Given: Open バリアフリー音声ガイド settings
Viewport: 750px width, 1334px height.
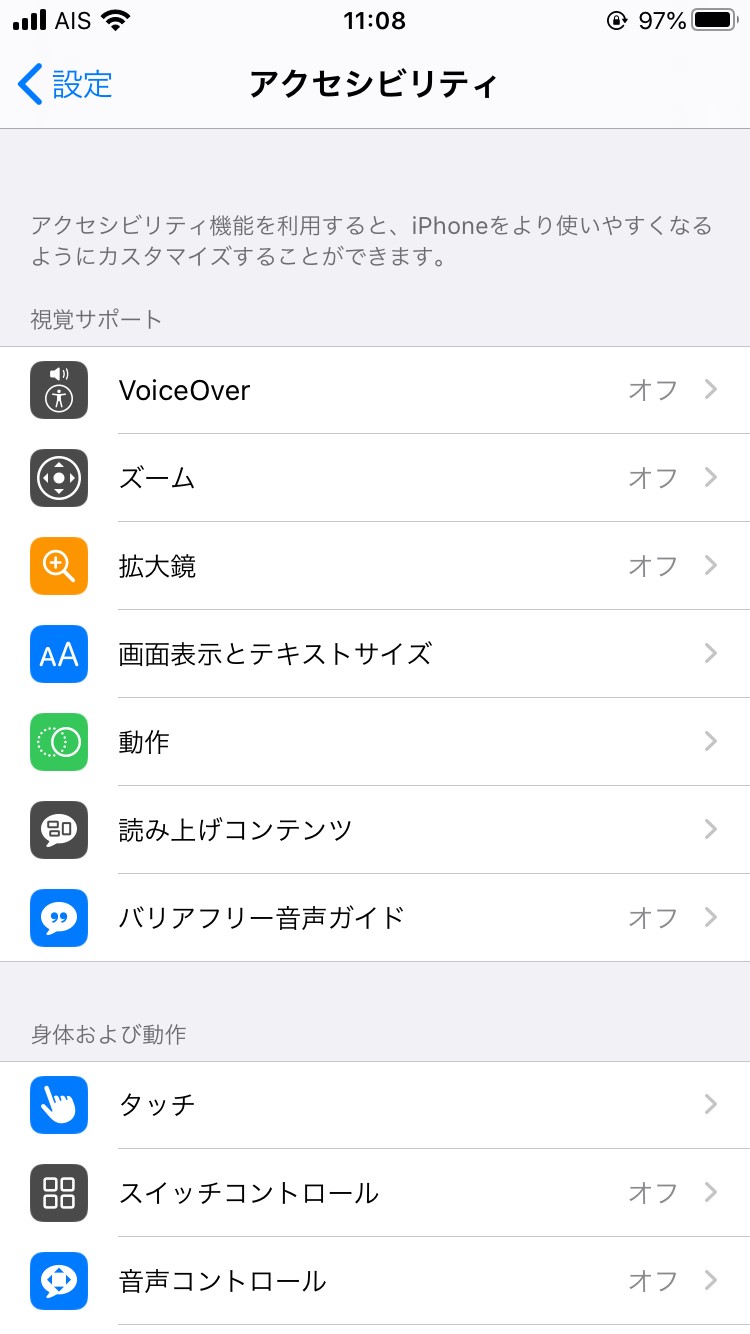Looking at the screenshot, I should click(375, 918).
